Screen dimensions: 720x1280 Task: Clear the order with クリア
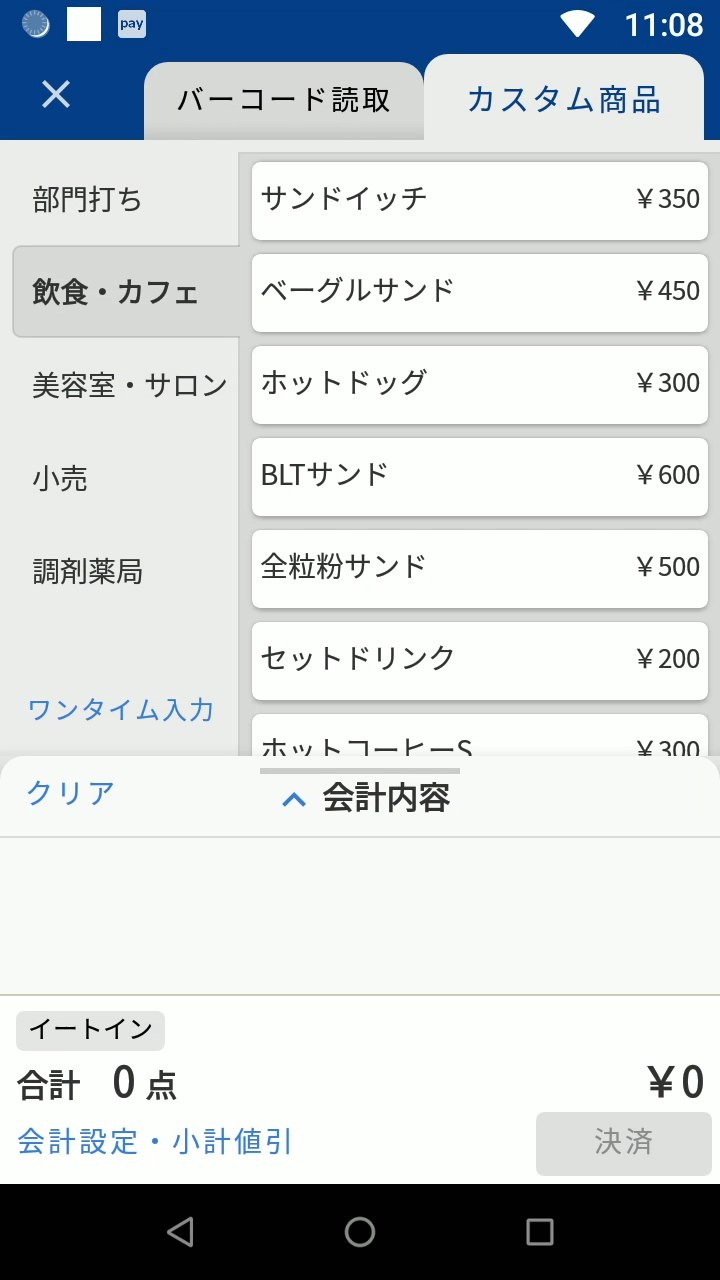click(70, 793)
